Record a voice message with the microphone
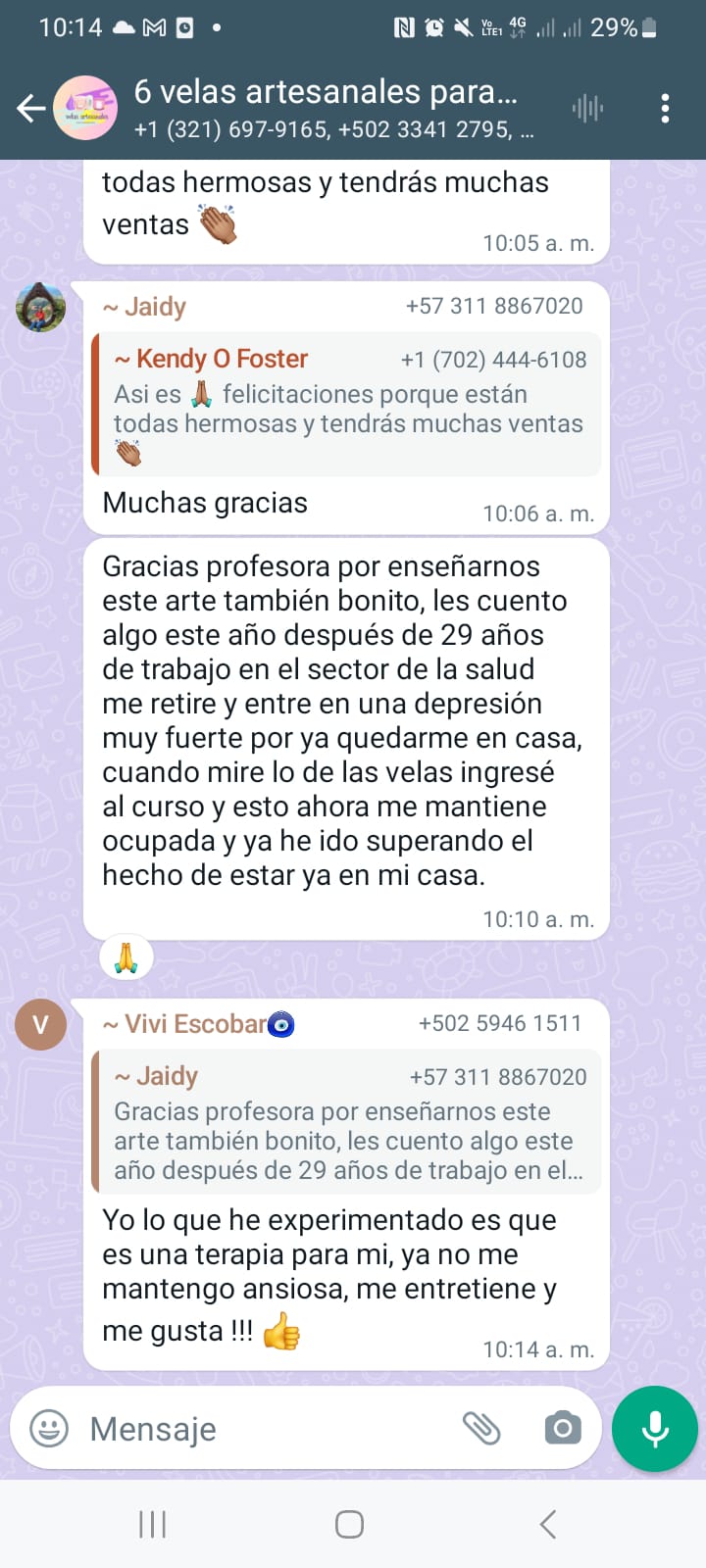706x1568 pixels. click(654, 1429)
